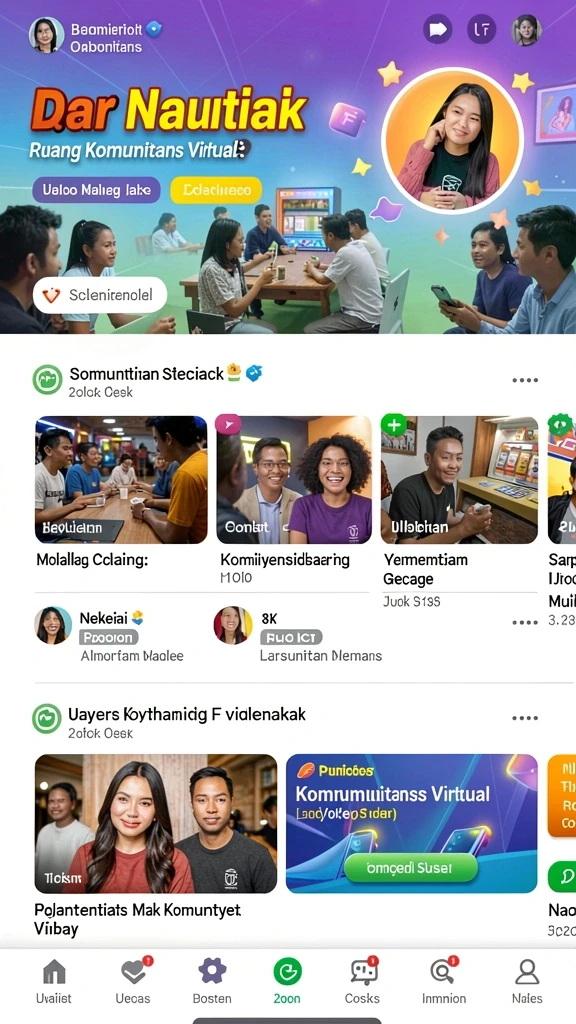The width and height of the screenshot is (576, 1024).
Task: Open the Uvaiist home tab
Action: (54, 981)
